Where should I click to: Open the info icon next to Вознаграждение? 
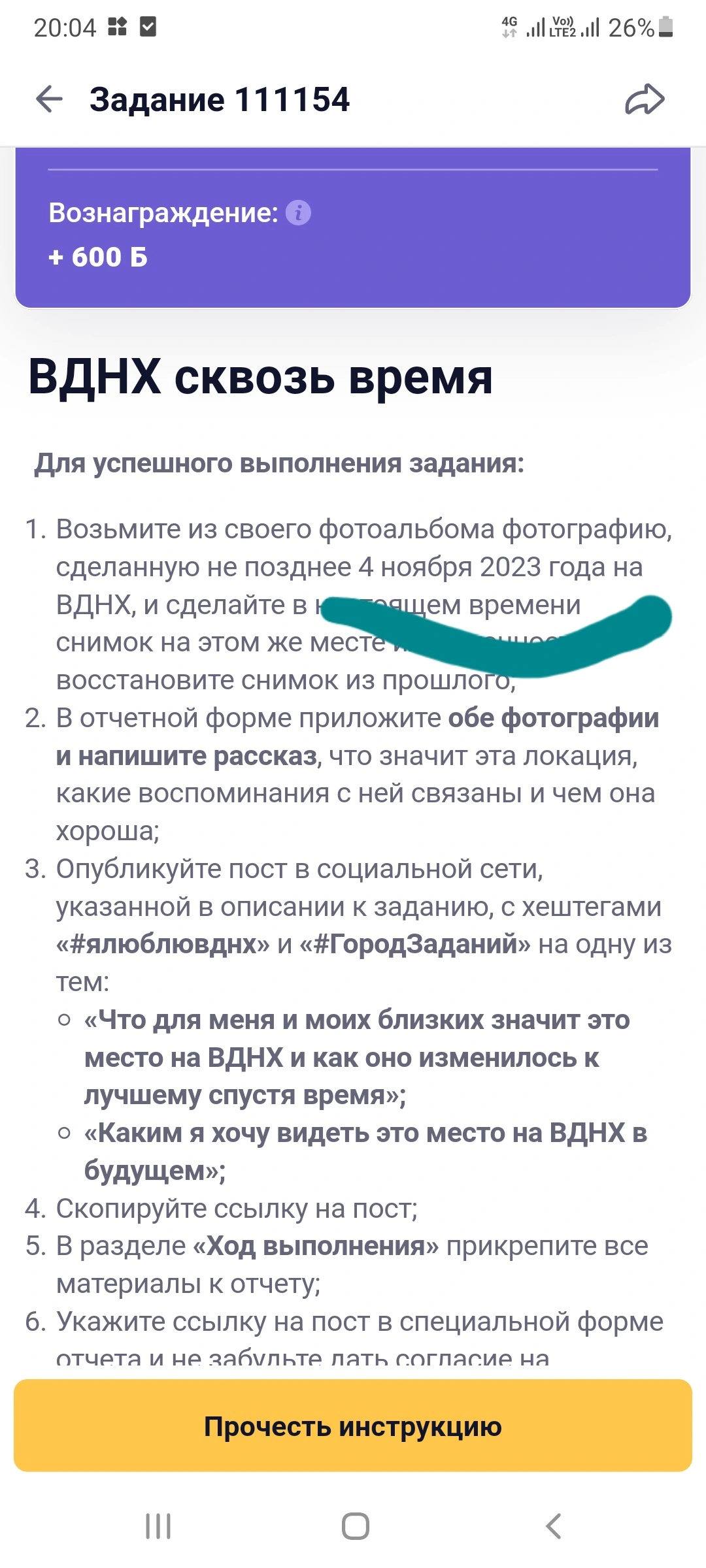[x=299, y=212]
